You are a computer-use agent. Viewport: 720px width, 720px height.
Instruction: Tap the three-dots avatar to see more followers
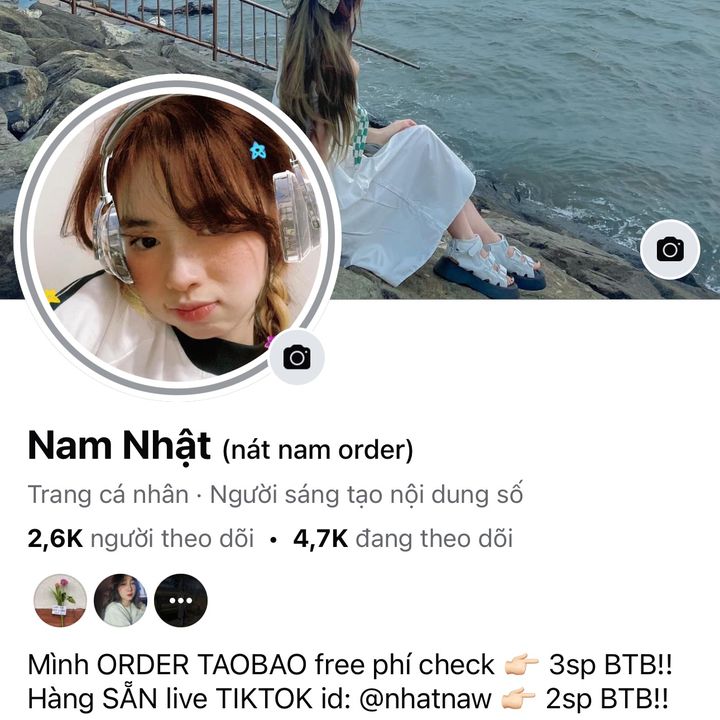tap(181, 600)
